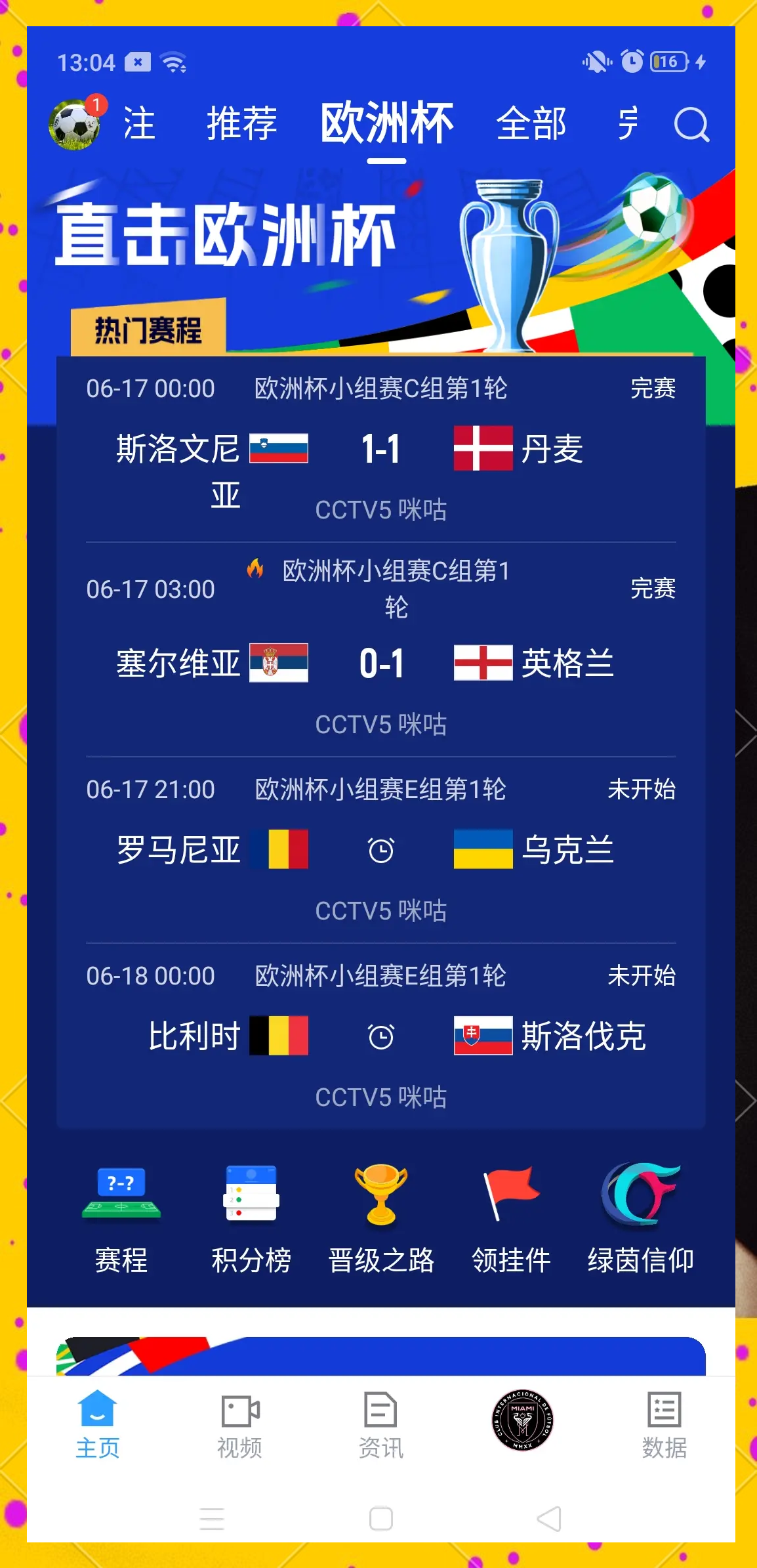
Task: Select the 关注 tab
Action: coord(139,123)
